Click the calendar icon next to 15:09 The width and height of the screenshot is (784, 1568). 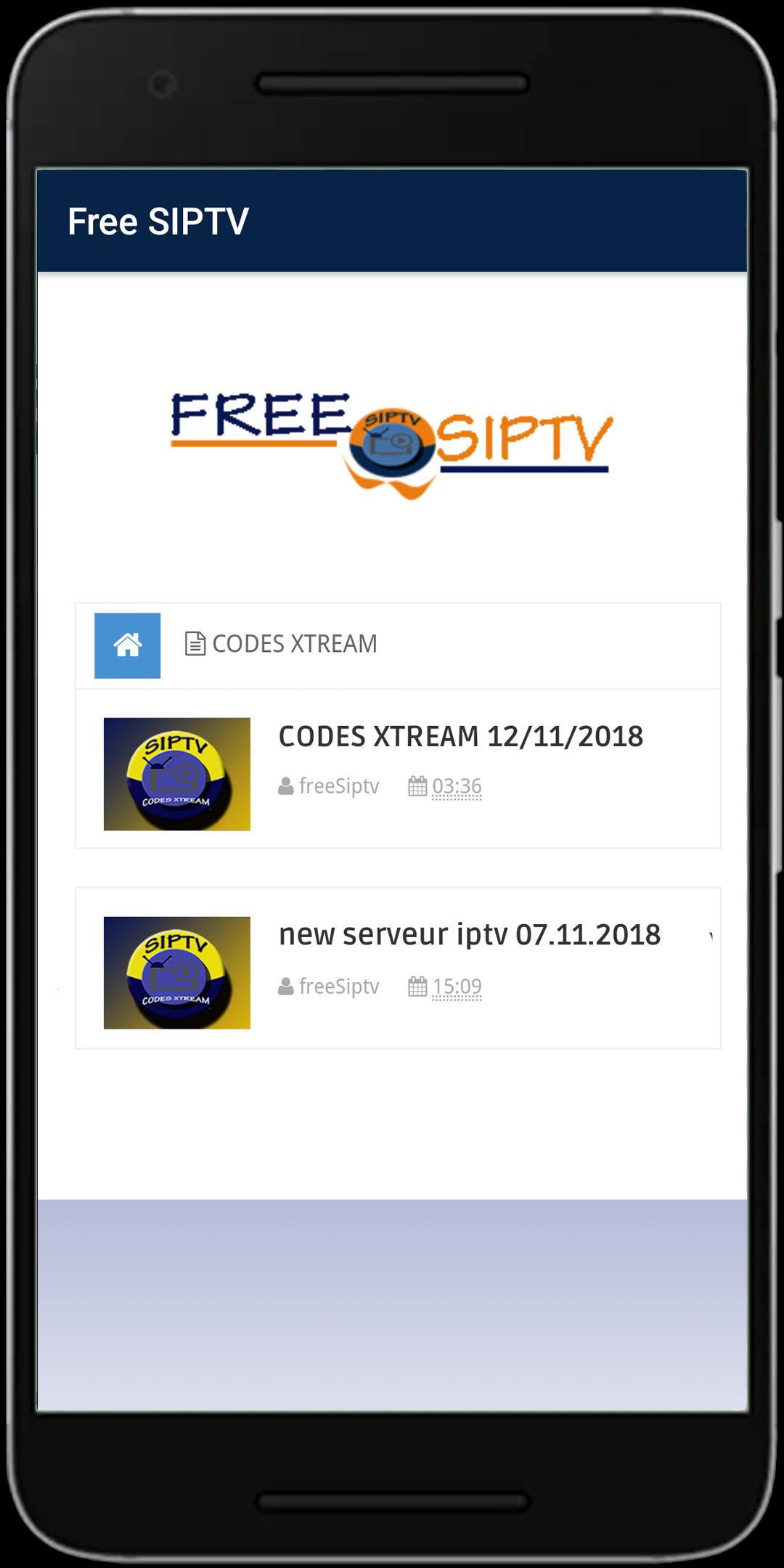pyautogui.click(x=417, y=986)
